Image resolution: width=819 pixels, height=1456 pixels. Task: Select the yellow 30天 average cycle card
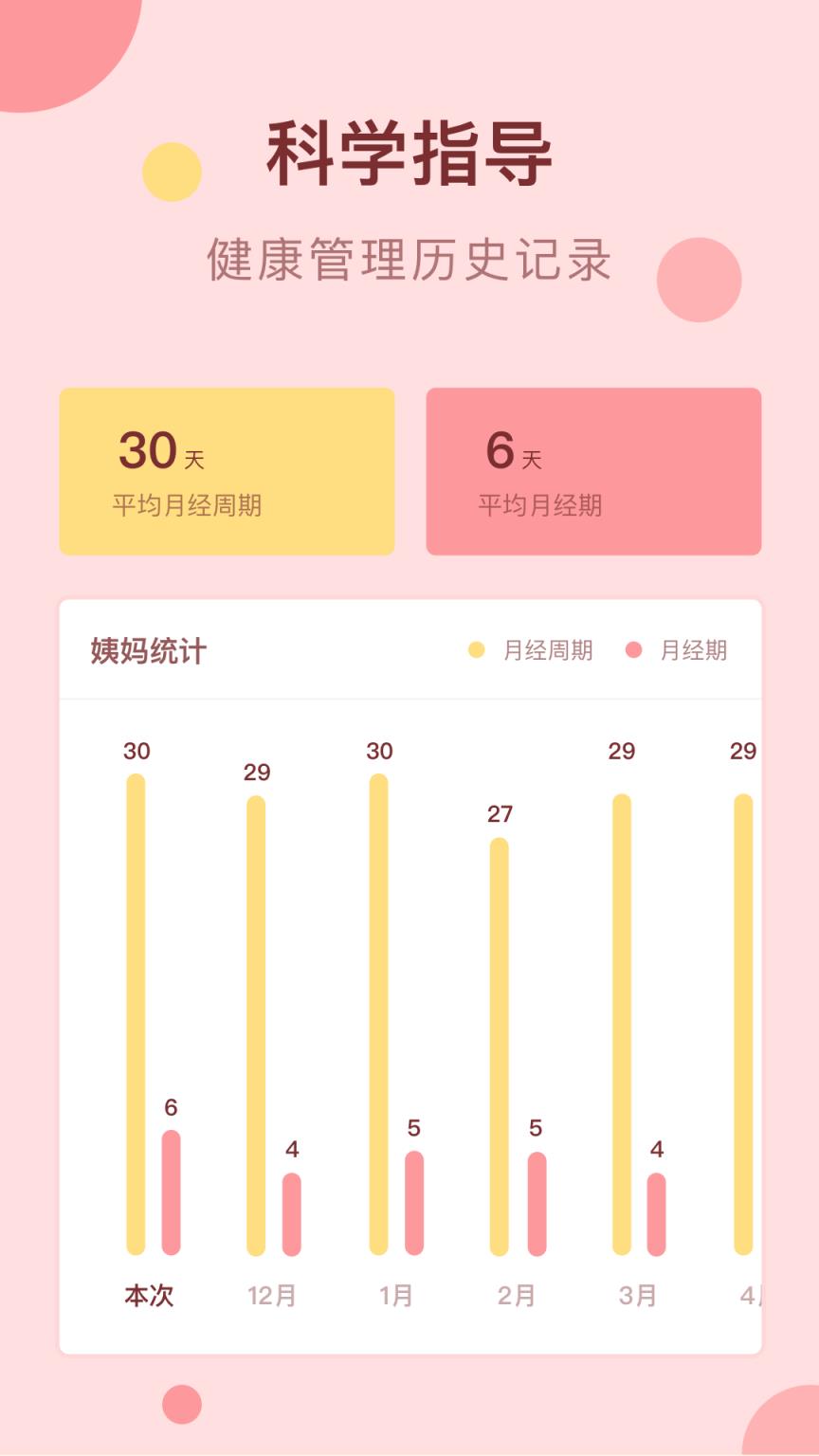228,471
